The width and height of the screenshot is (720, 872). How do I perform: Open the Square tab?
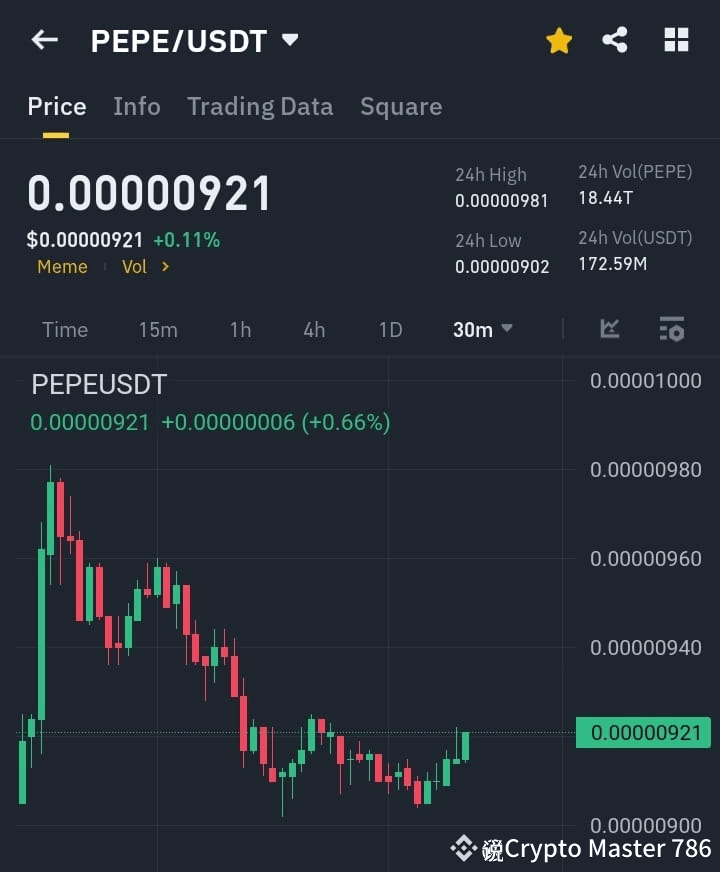(x=401, y=107)
